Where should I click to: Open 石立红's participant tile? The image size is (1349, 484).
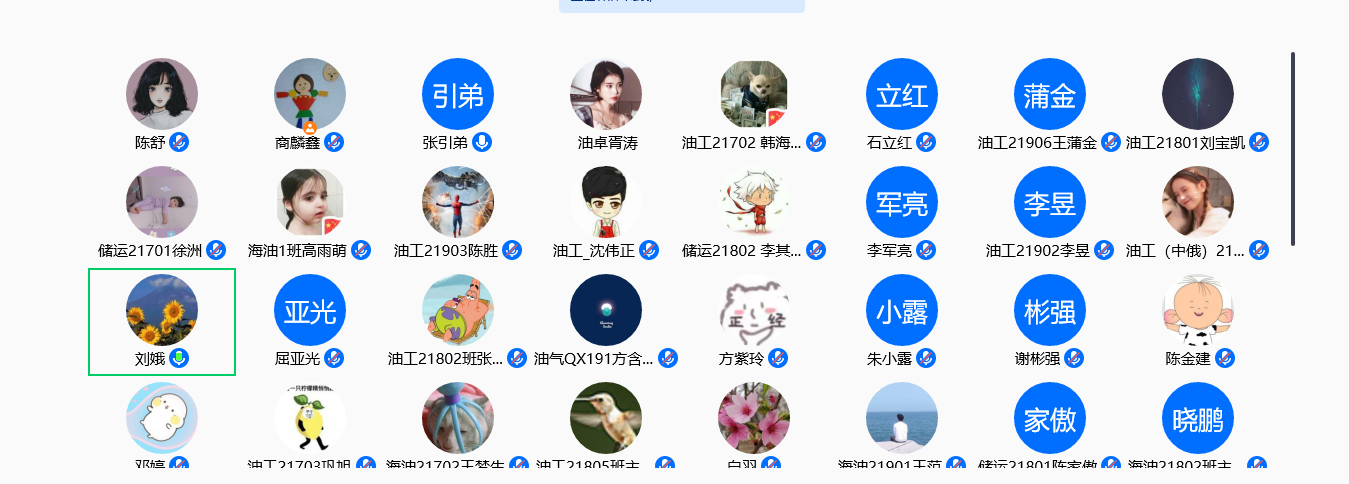coord(902,94)
